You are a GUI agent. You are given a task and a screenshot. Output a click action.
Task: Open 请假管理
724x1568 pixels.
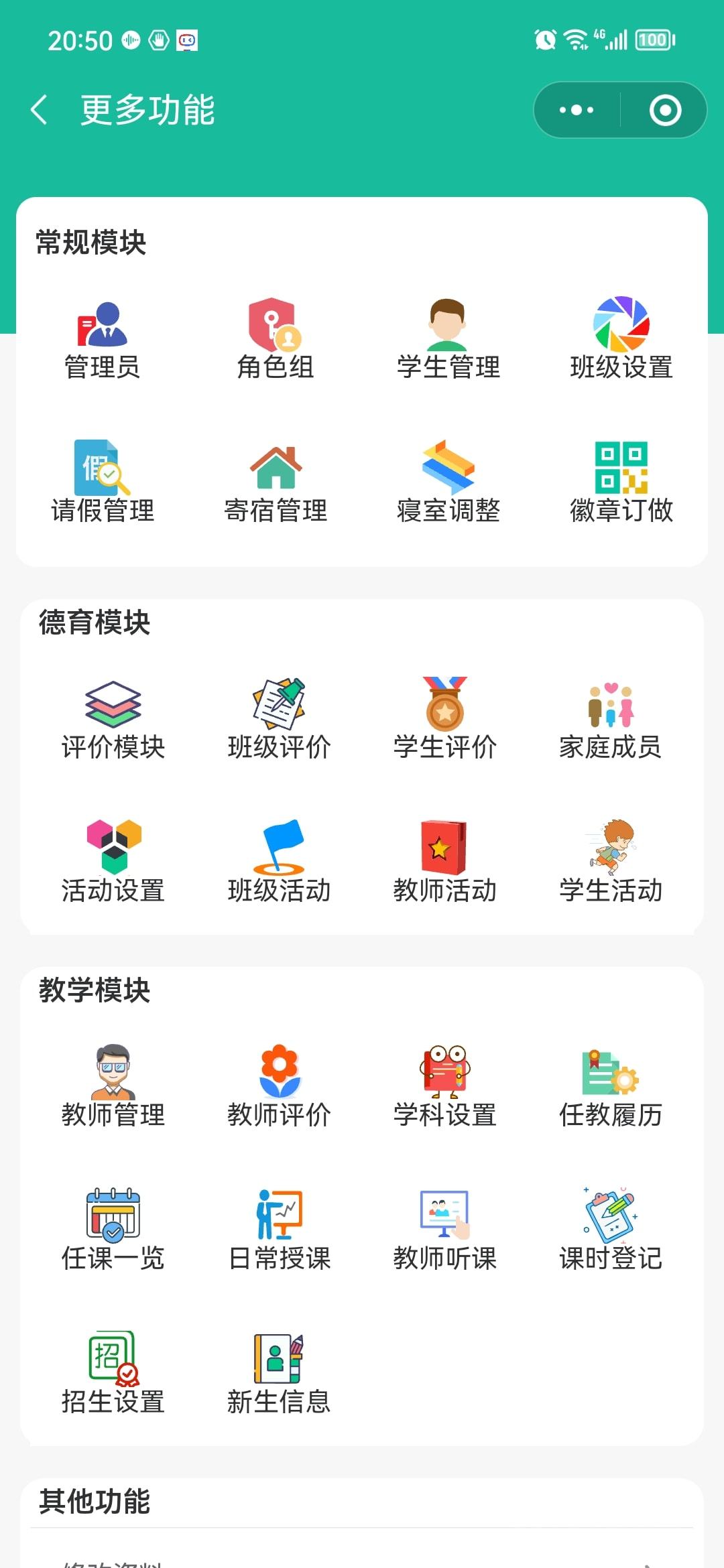(102, 482)
